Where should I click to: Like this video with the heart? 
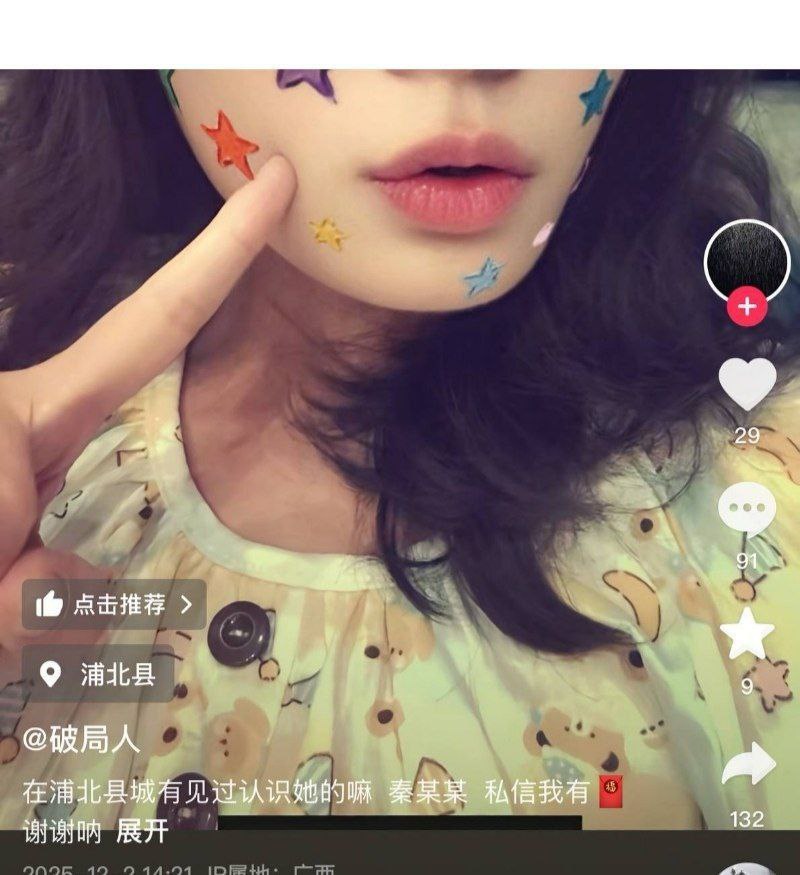(x=747, y=383)
